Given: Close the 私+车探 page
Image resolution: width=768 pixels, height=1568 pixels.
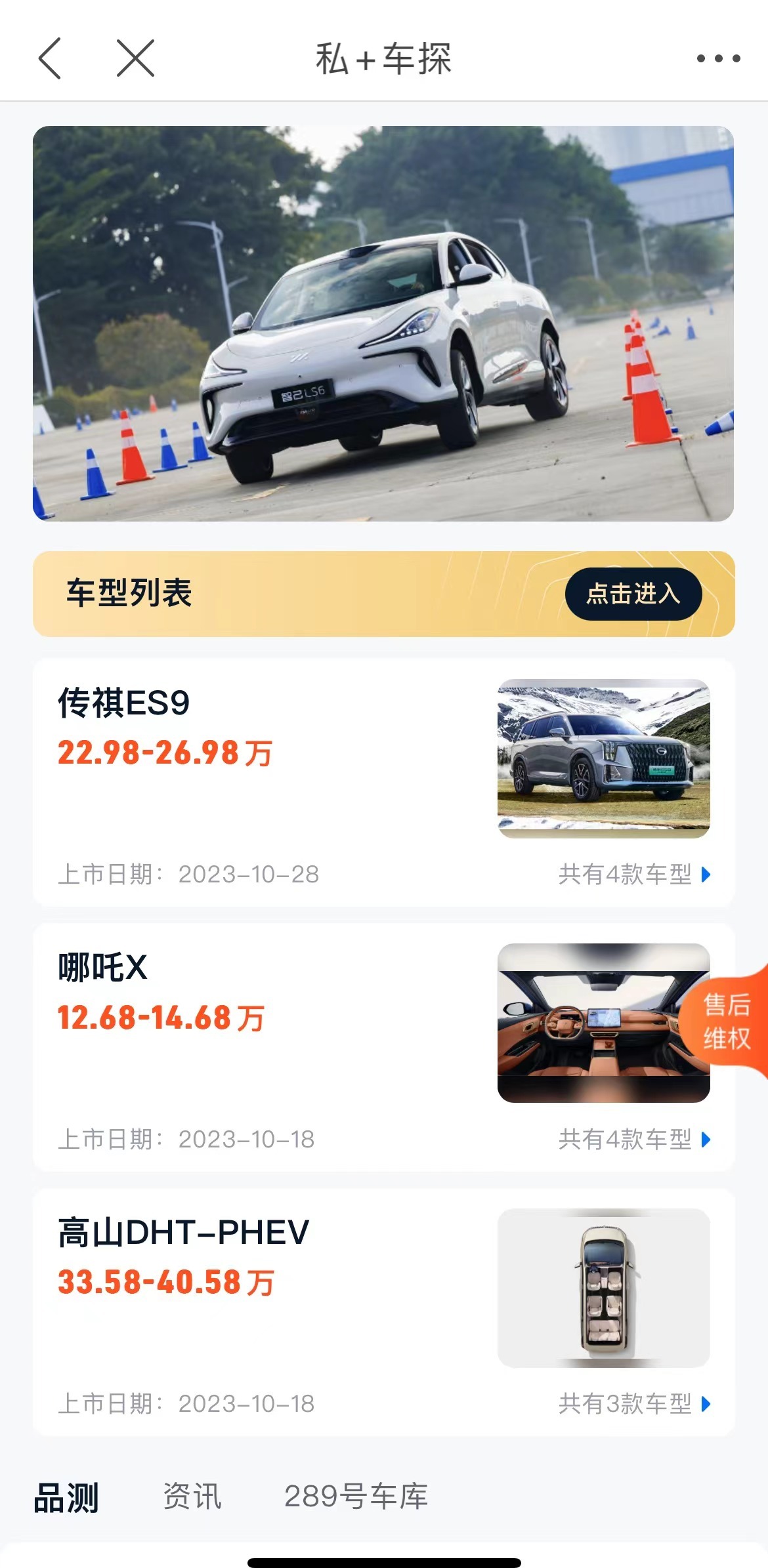Looking at the screenshot, I should pos(135,58).
